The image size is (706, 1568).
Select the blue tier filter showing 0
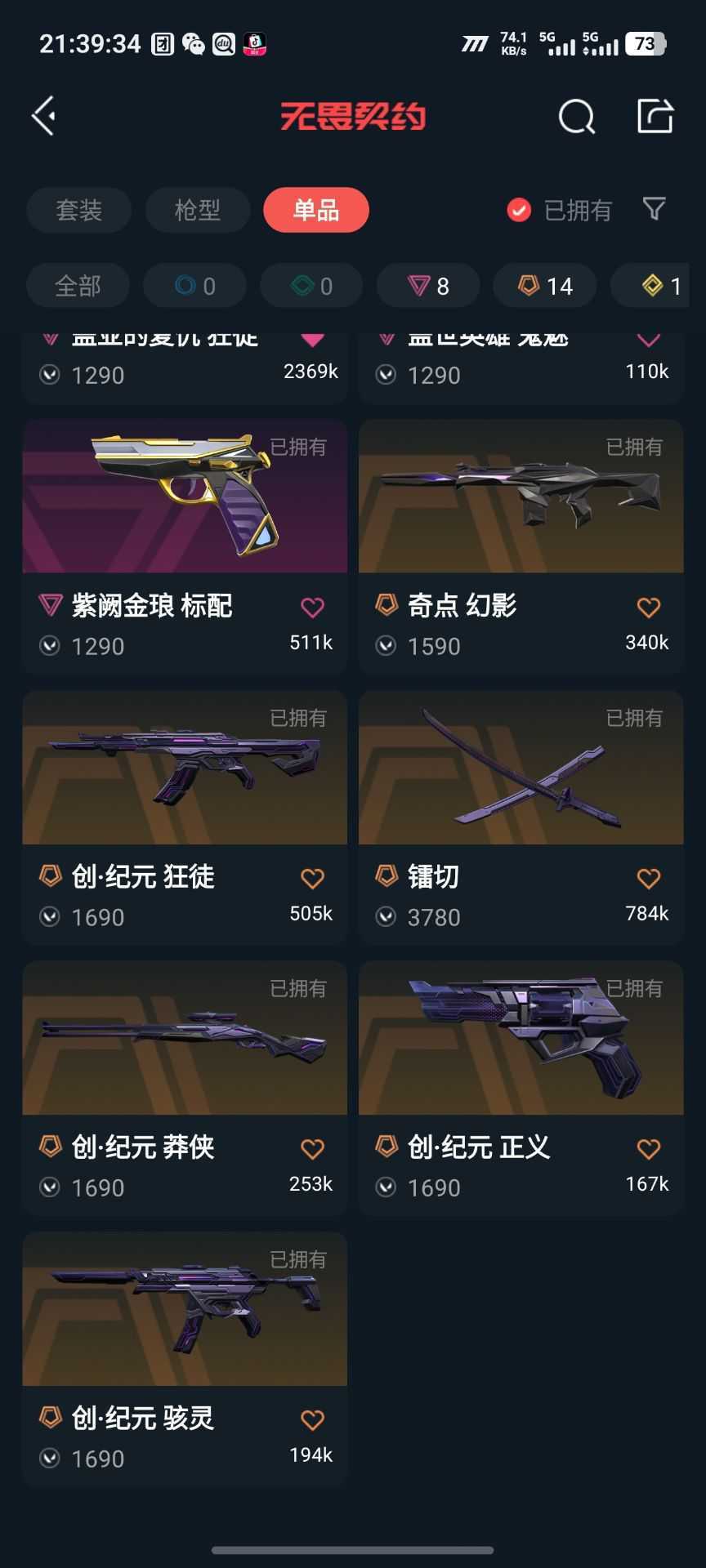[196, 286]
